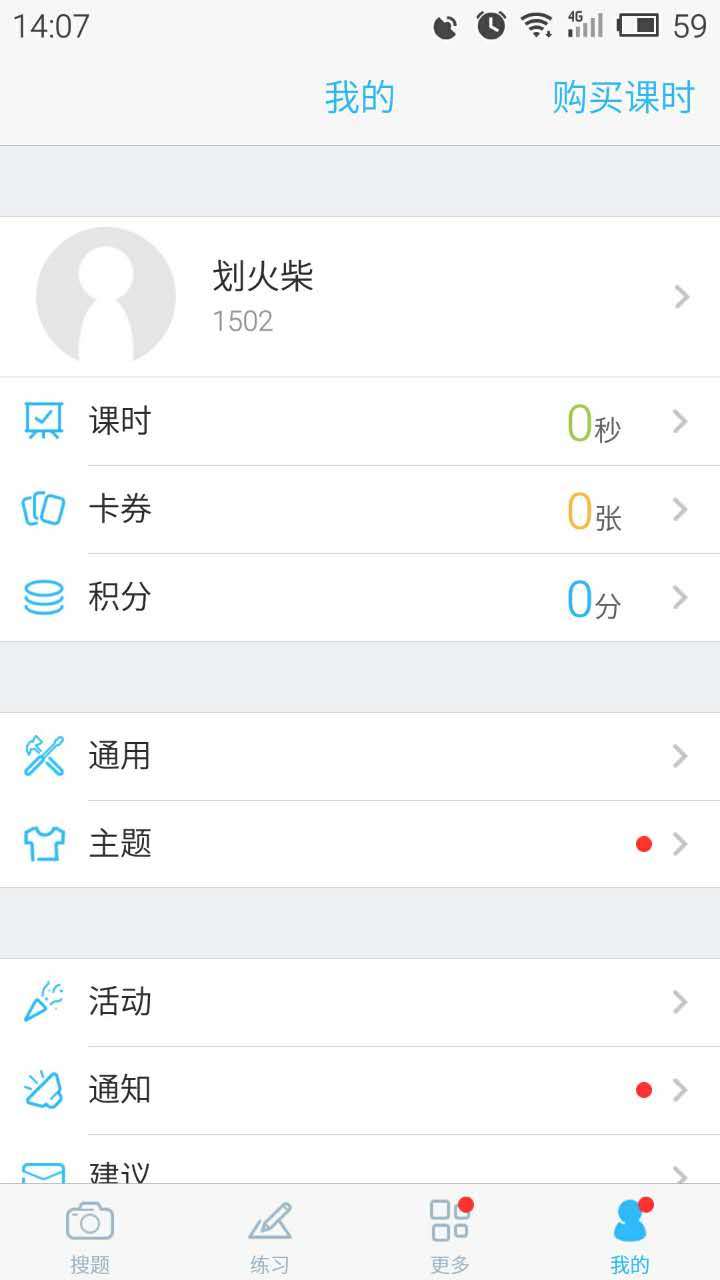Expand the 划火柴 profile row chevron
This screenshot has height=1280, width=720.
[x=682, y=296]
